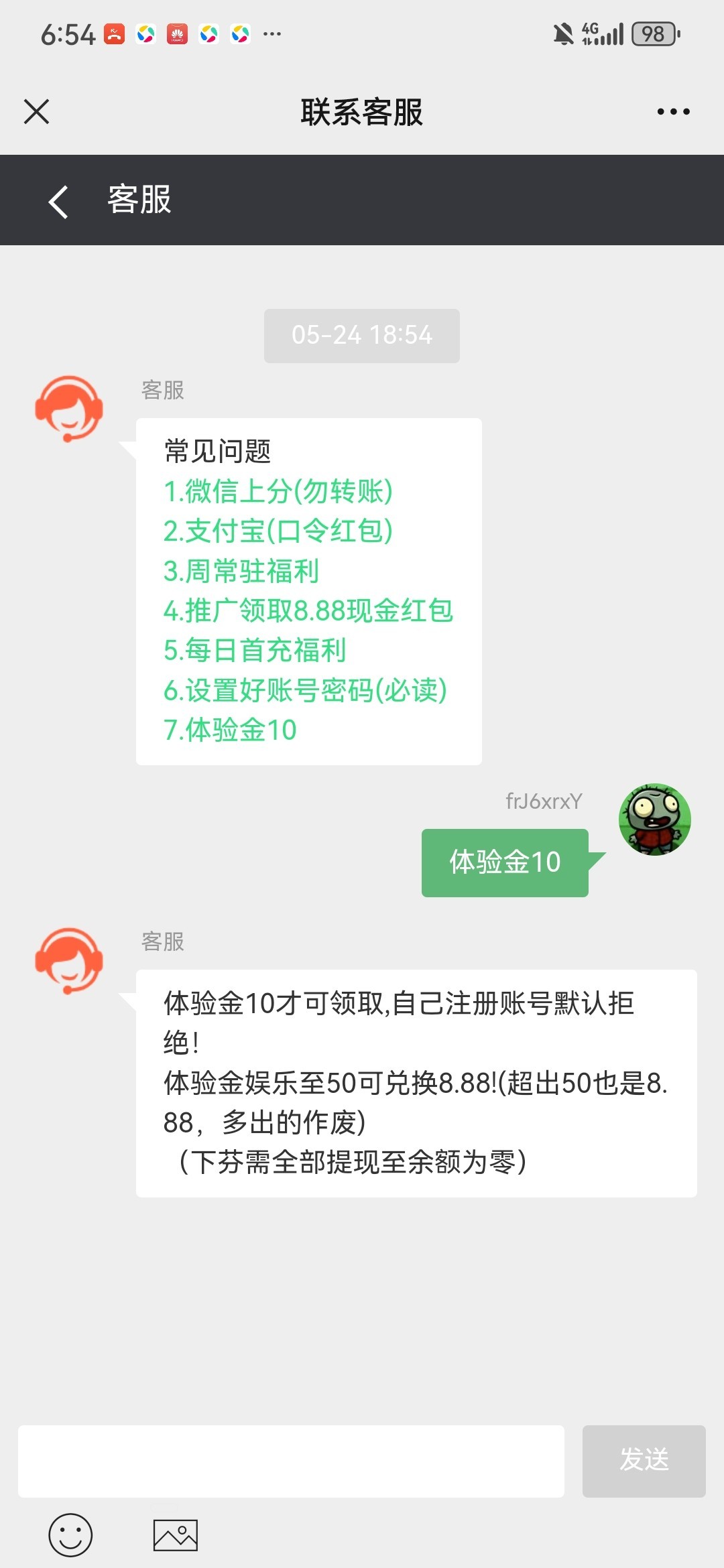The image size is (724, 1568).
Task: View FAQ 5.每日首充福利
Action: click(x=255, y=650)
